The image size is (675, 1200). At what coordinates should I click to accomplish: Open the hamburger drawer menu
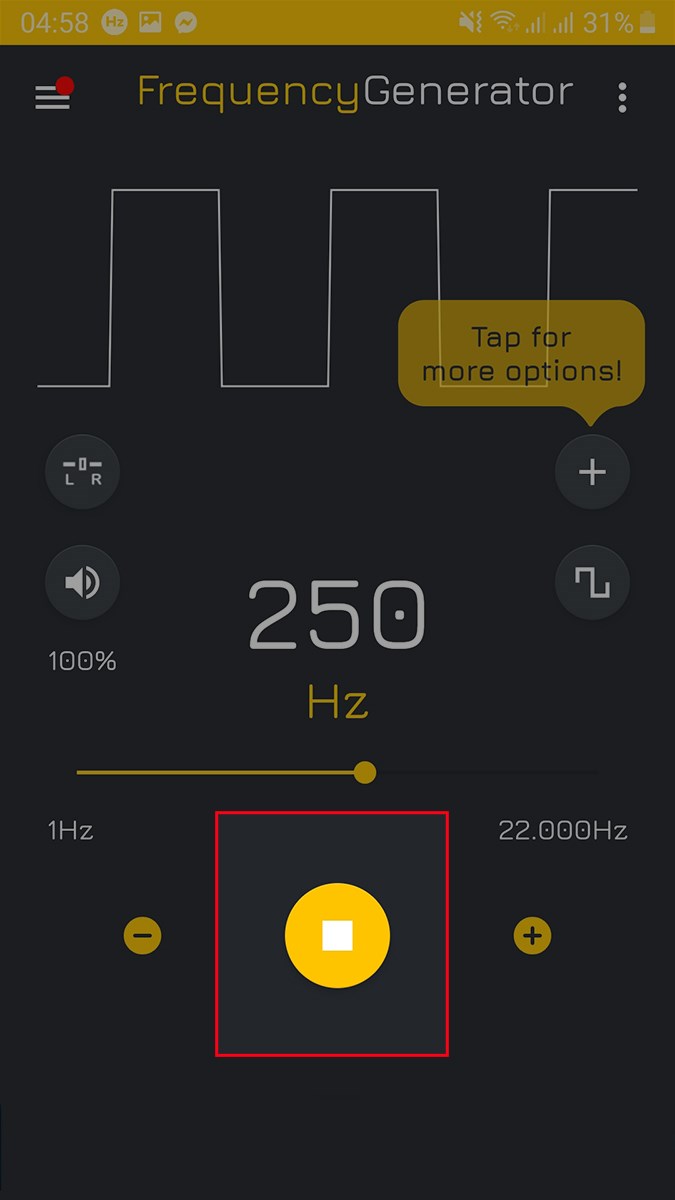52,96
